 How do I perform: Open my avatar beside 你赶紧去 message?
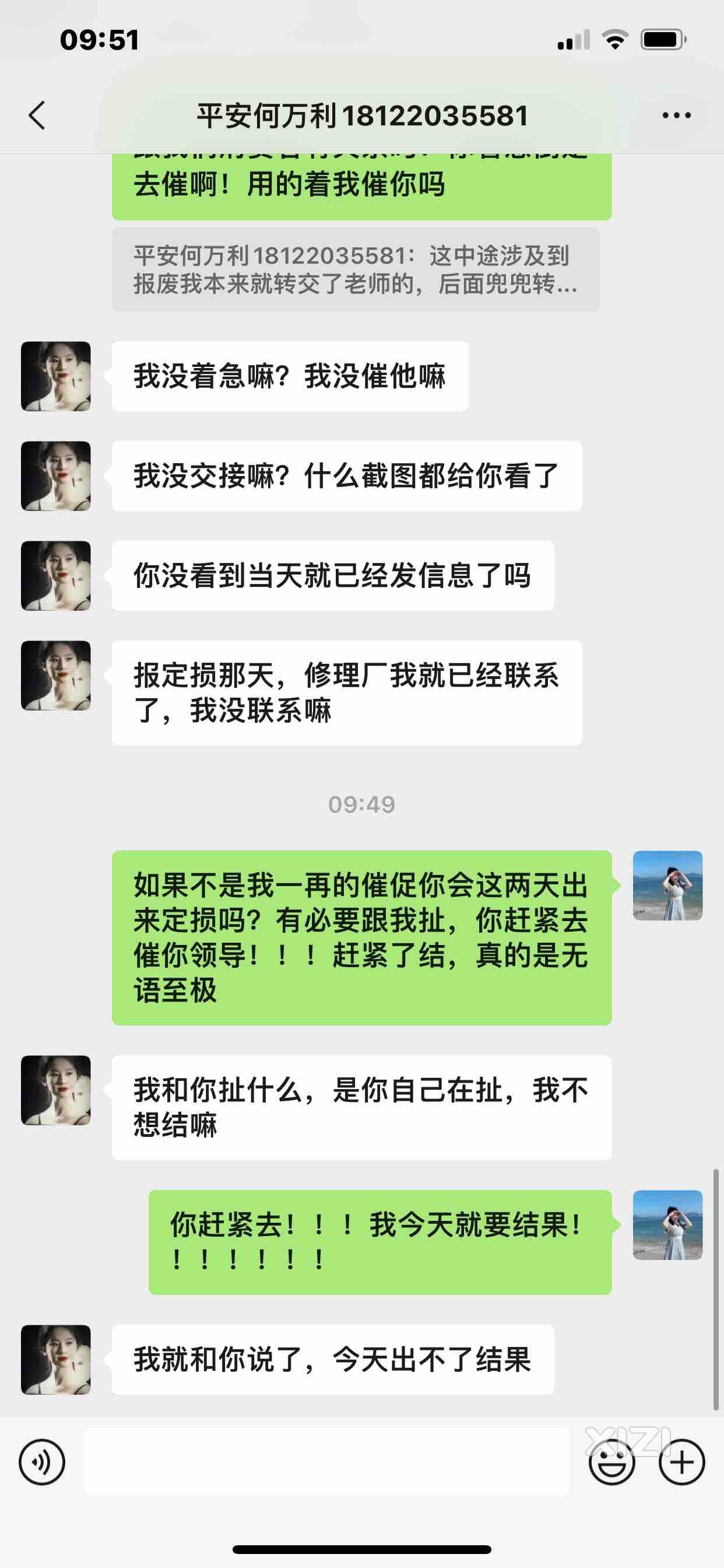coord(667,1224)
